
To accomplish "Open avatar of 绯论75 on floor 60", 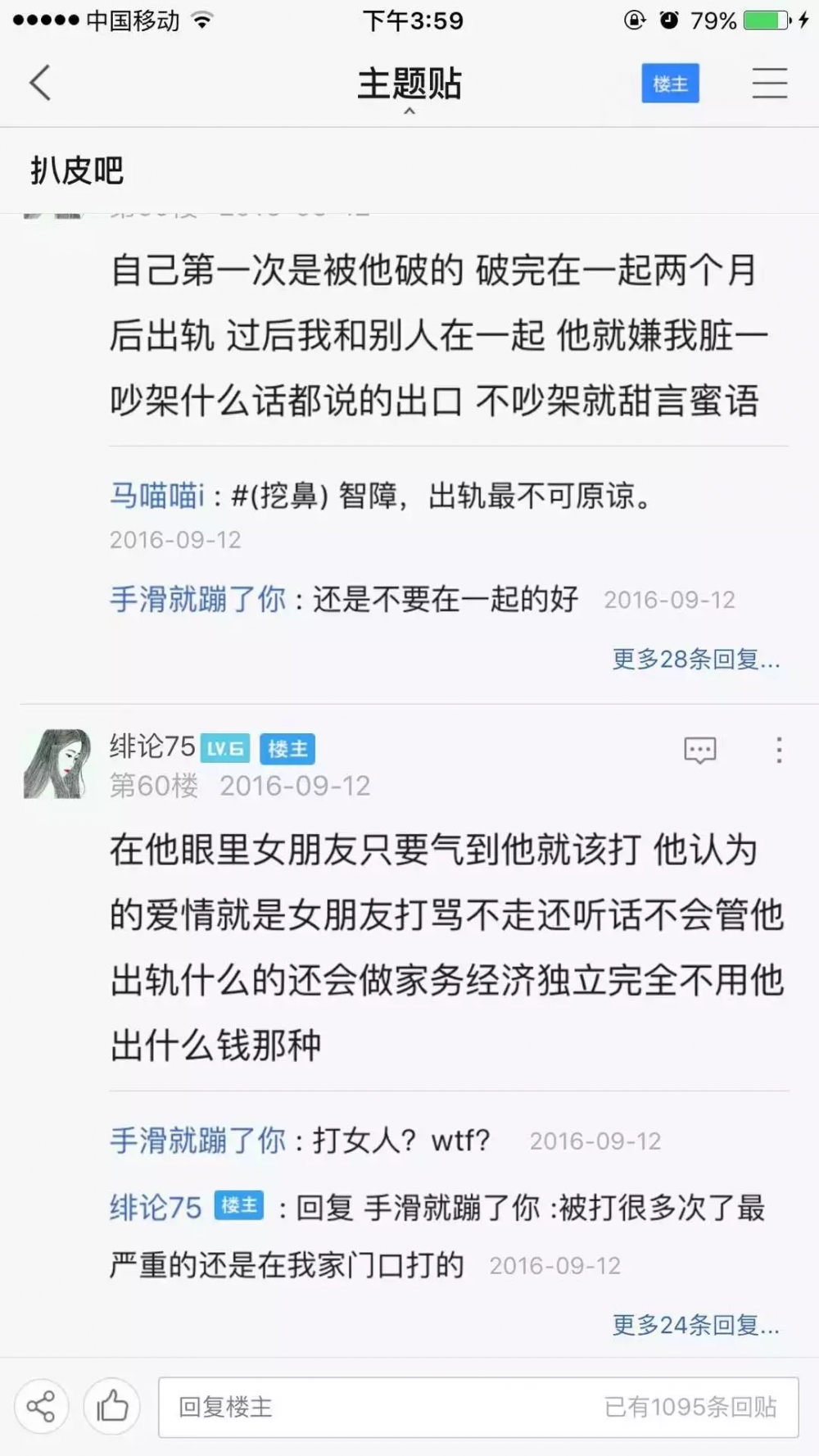I will 57,764.
